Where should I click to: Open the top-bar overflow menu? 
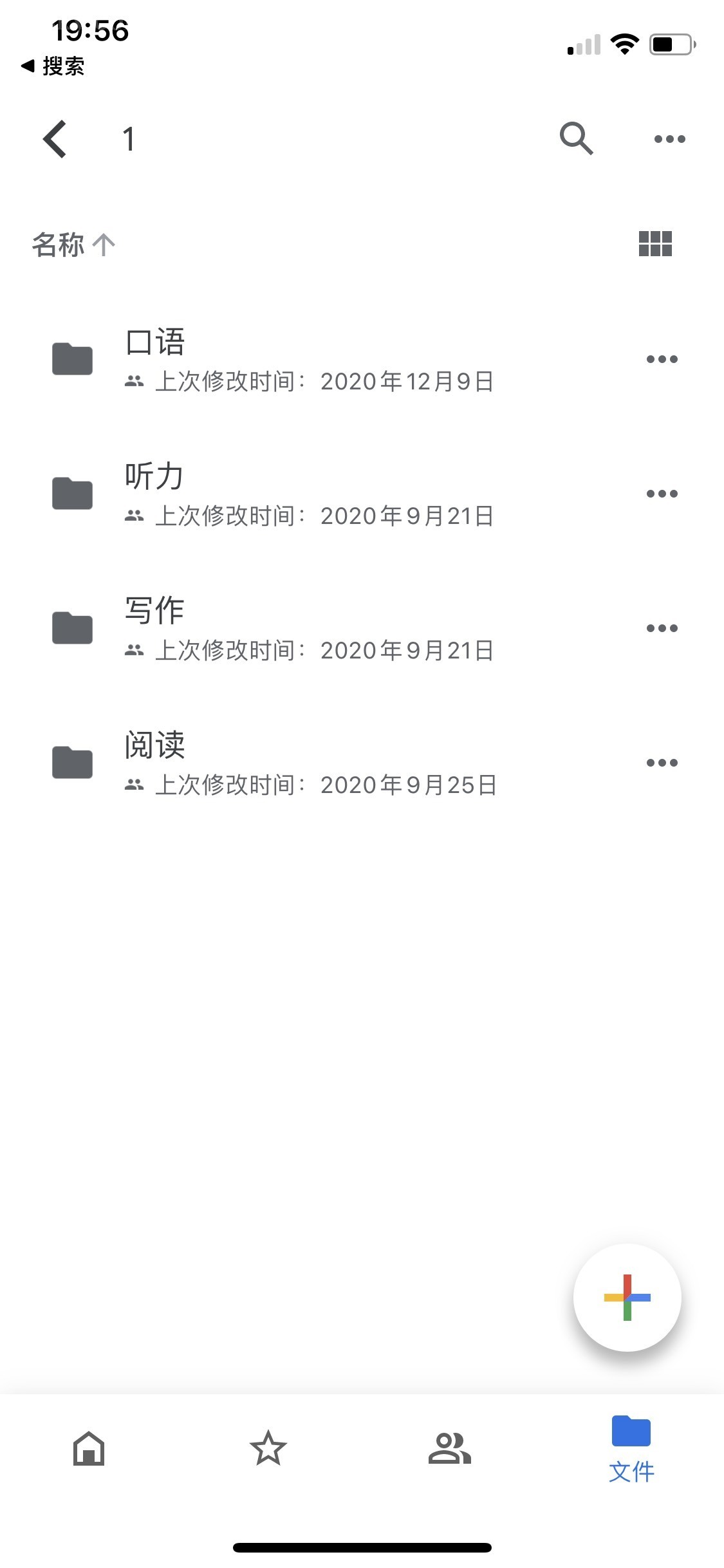(669, 139)
